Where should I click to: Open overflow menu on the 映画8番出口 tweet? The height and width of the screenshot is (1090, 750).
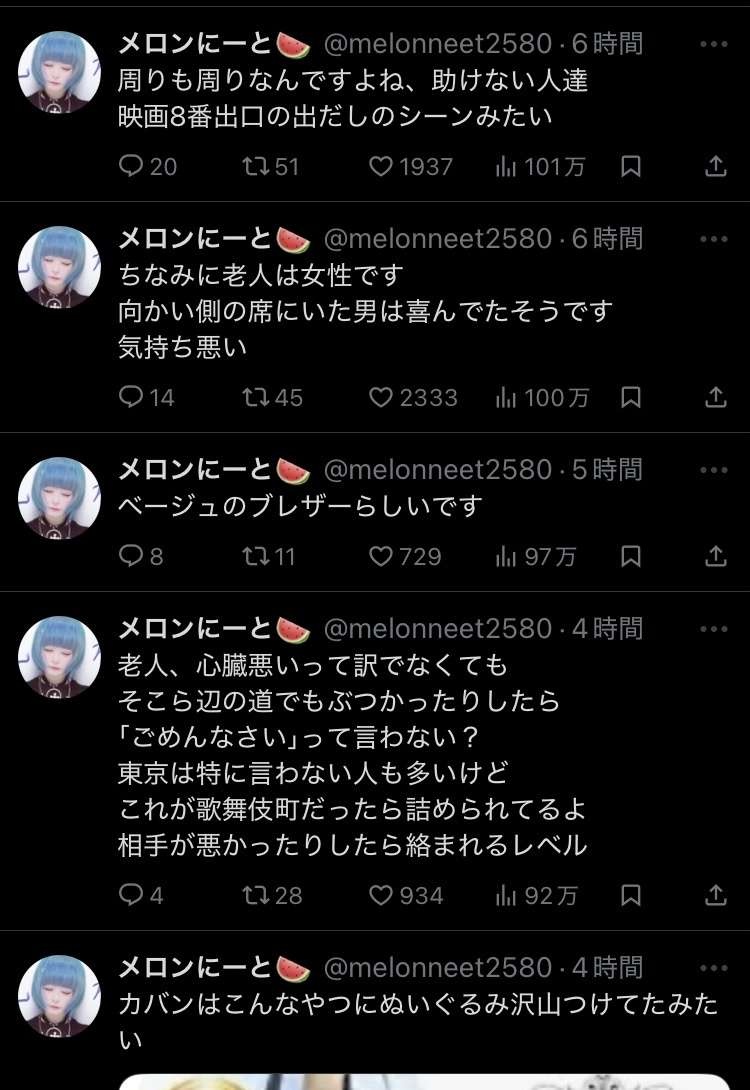tap(714, 44)
